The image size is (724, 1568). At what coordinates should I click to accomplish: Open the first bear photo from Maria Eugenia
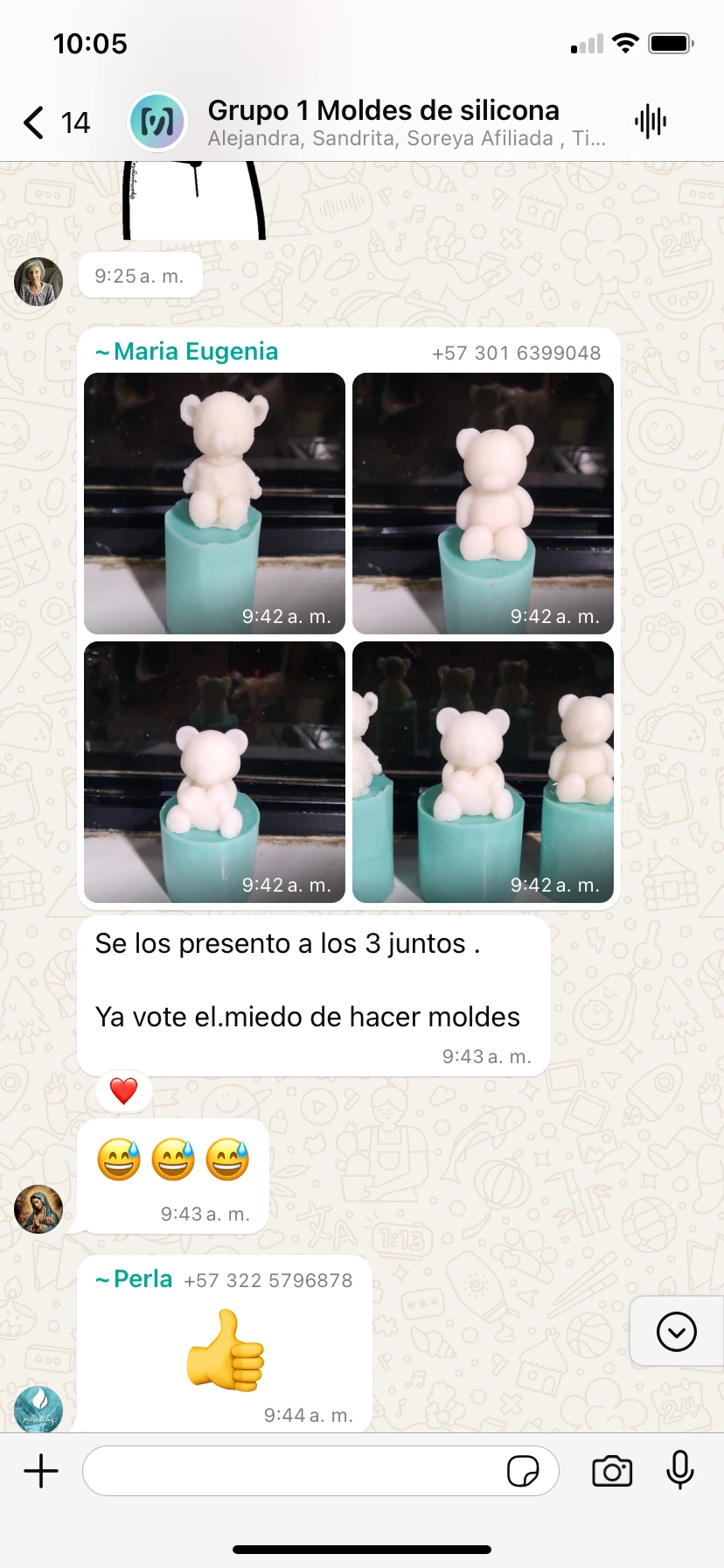click(215, 503)
